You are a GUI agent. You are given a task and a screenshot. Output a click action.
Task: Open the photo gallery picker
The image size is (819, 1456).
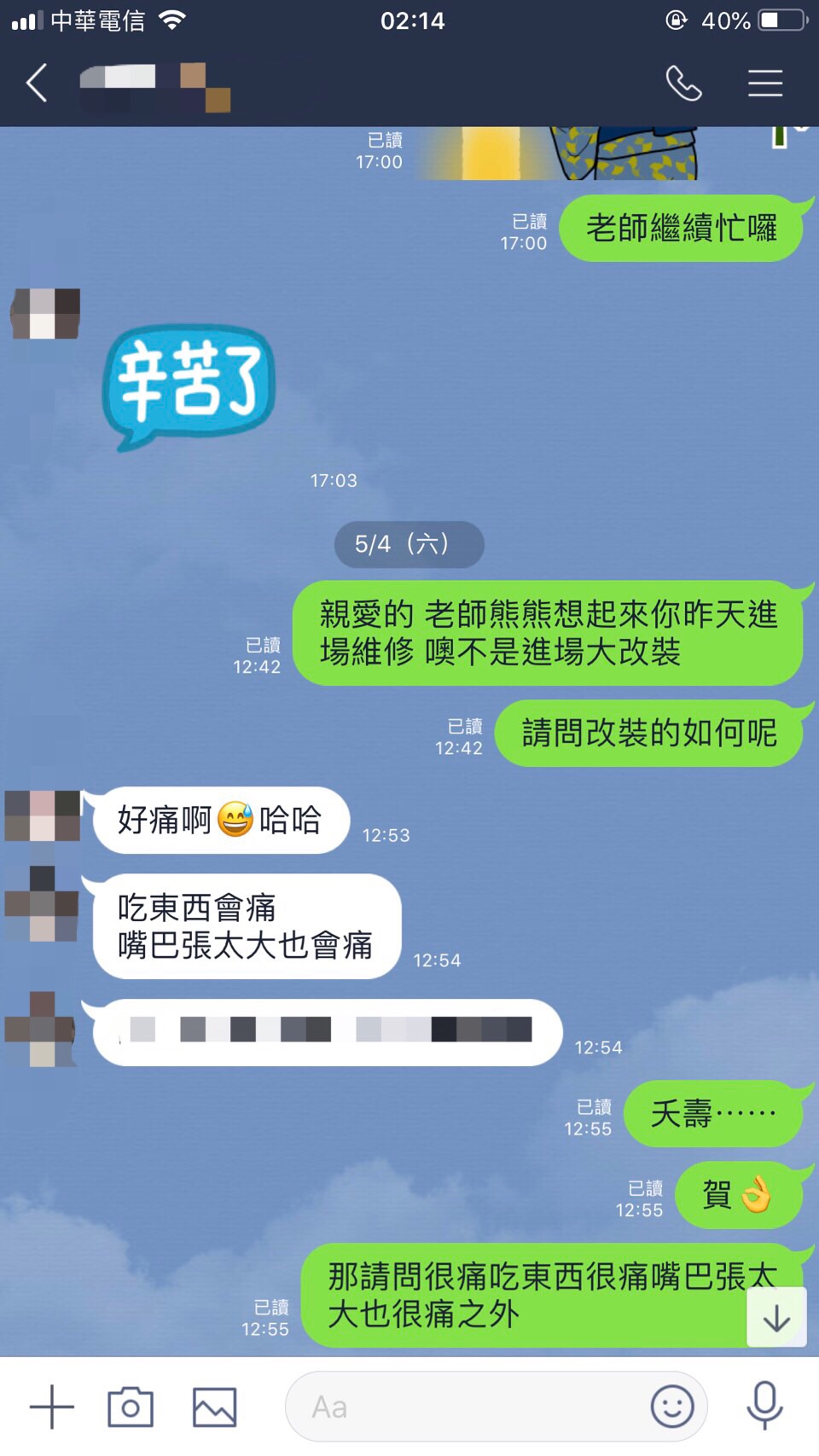pyautogui.click(x=214, y=1407)
